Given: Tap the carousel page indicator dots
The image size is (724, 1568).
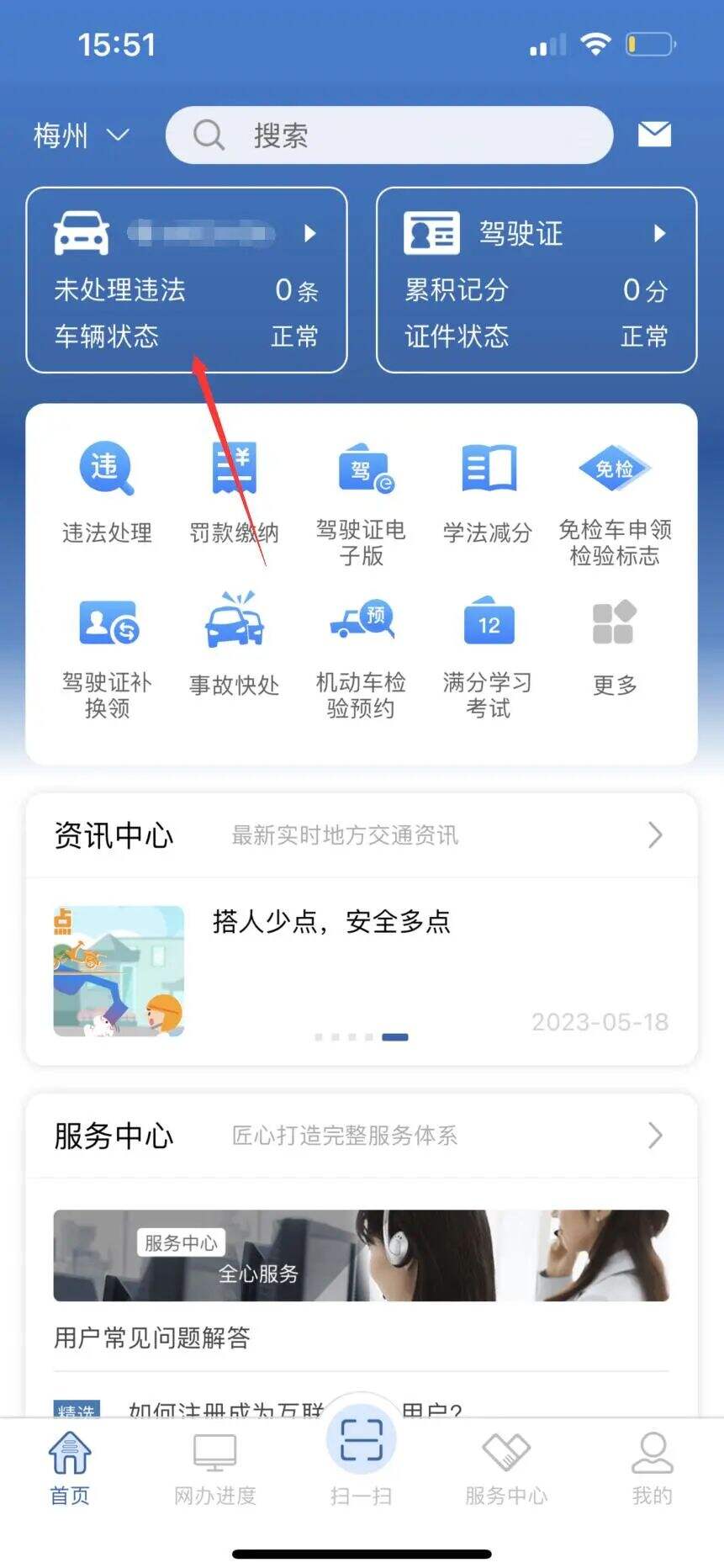Looking at the screenshot, I should tap(362, 1036).
